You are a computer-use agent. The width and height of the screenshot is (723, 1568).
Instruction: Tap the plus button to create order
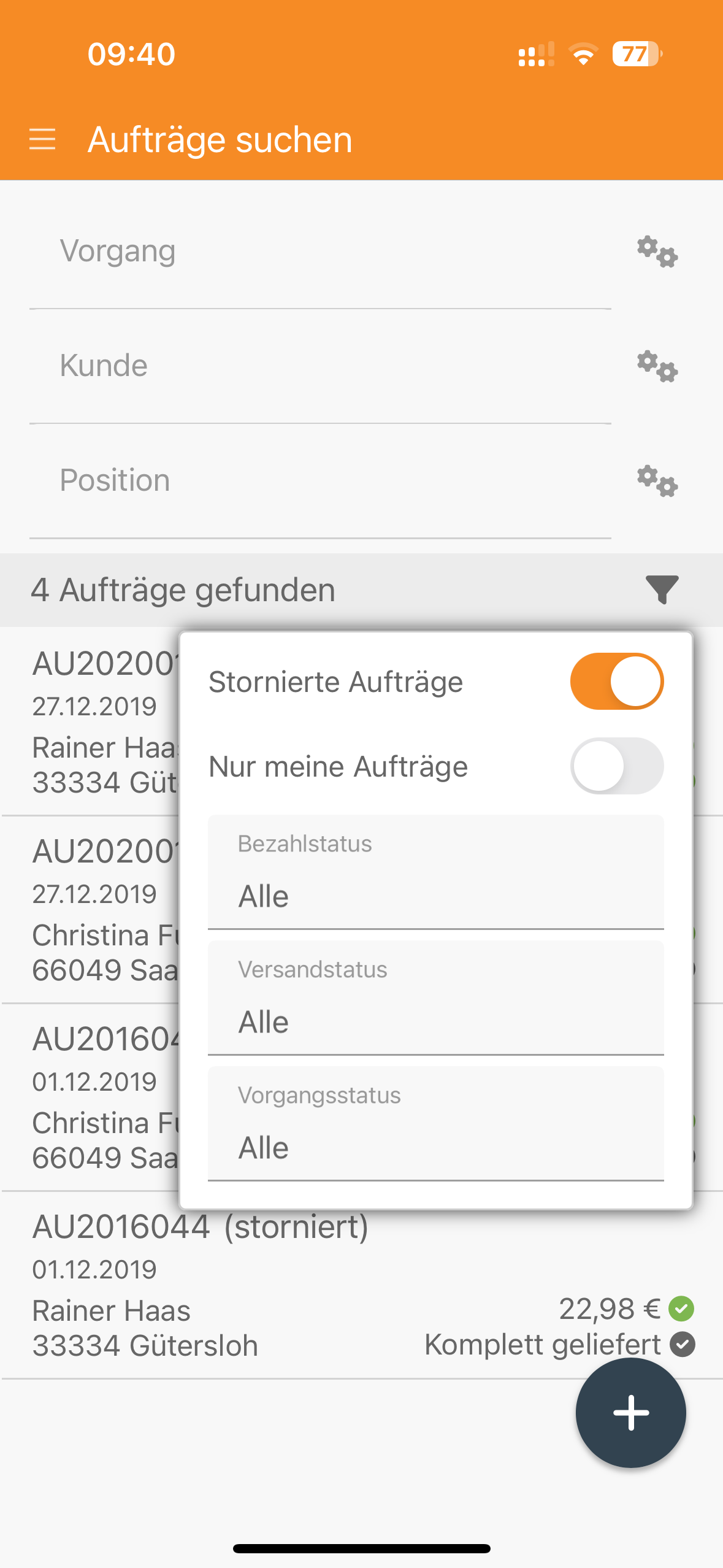(631, 1413)
